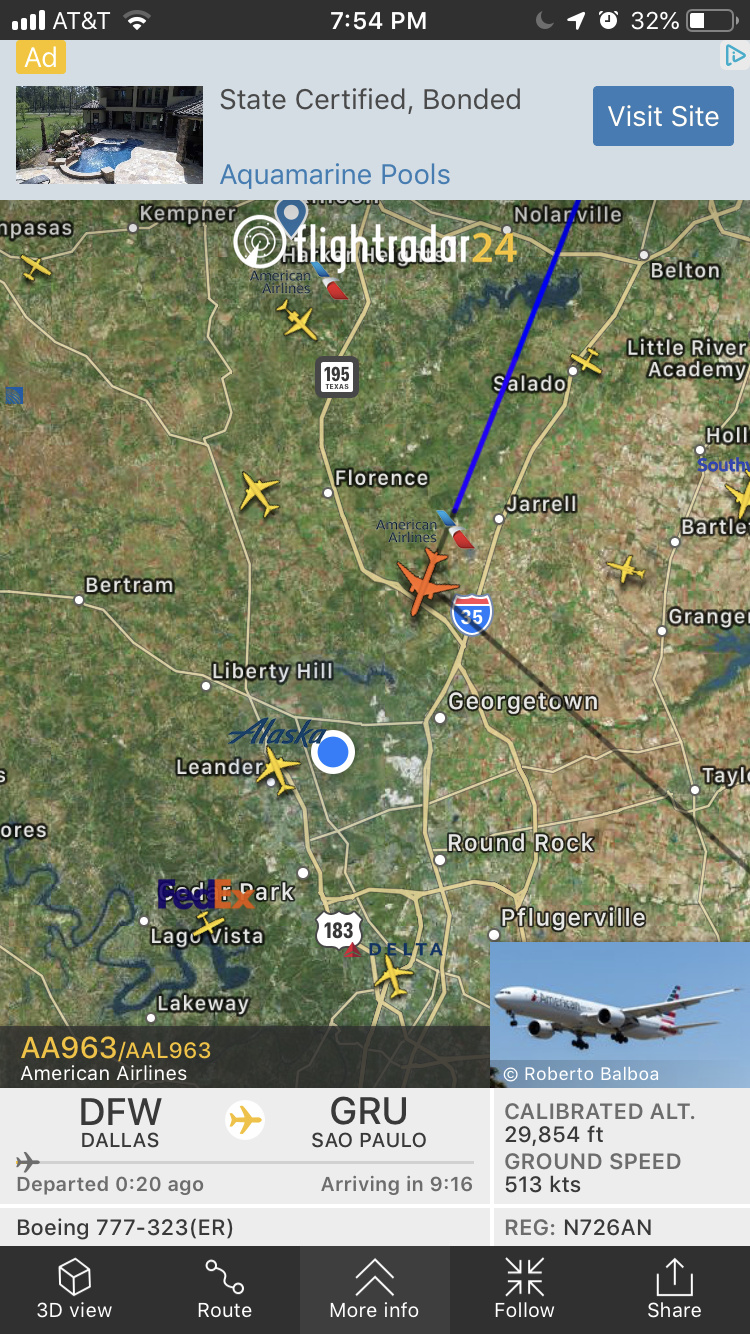Screen dimensions: 750x1334
Task: Tap the selected orange American Airlines plane
Action: 427,583
